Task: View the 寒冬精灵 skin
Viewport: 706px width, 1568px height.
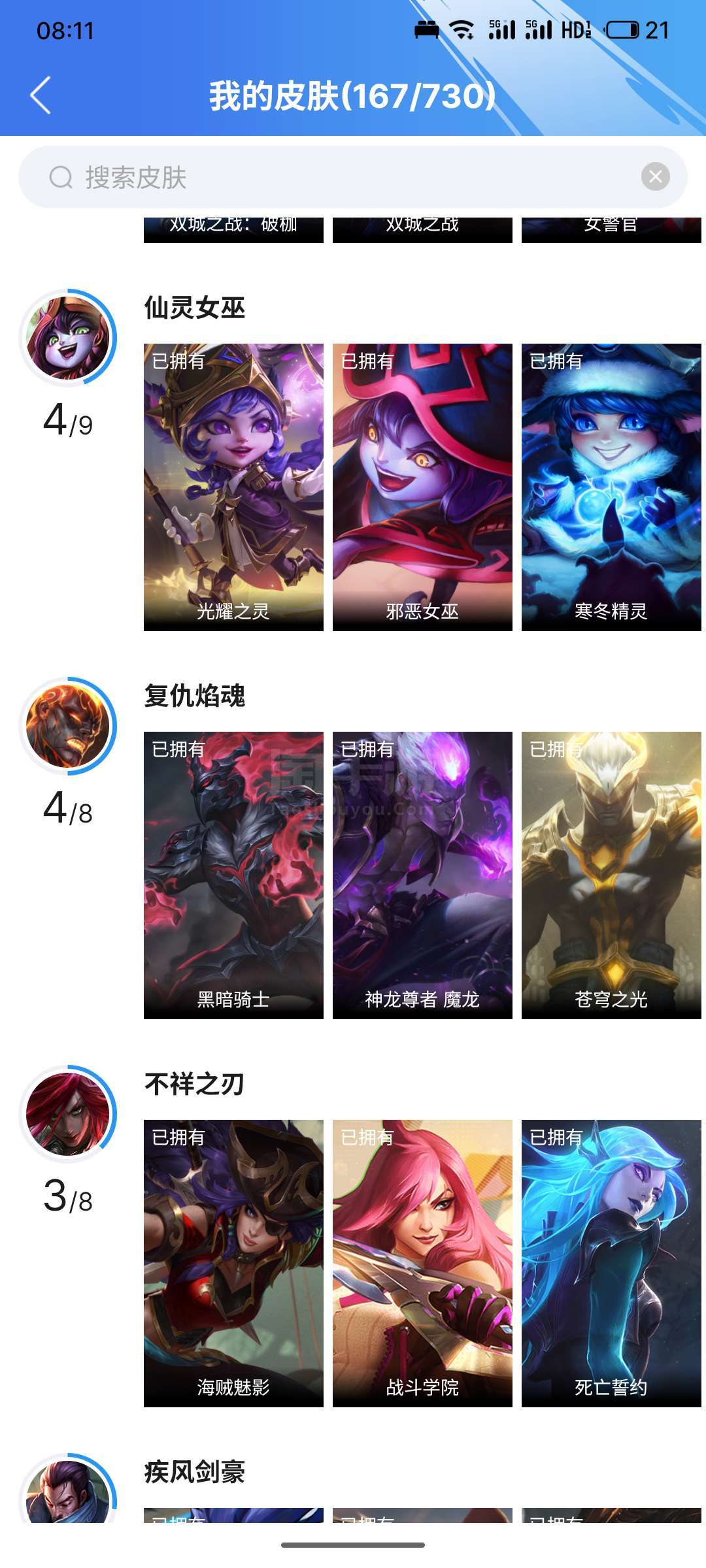Action: point(611,487)
